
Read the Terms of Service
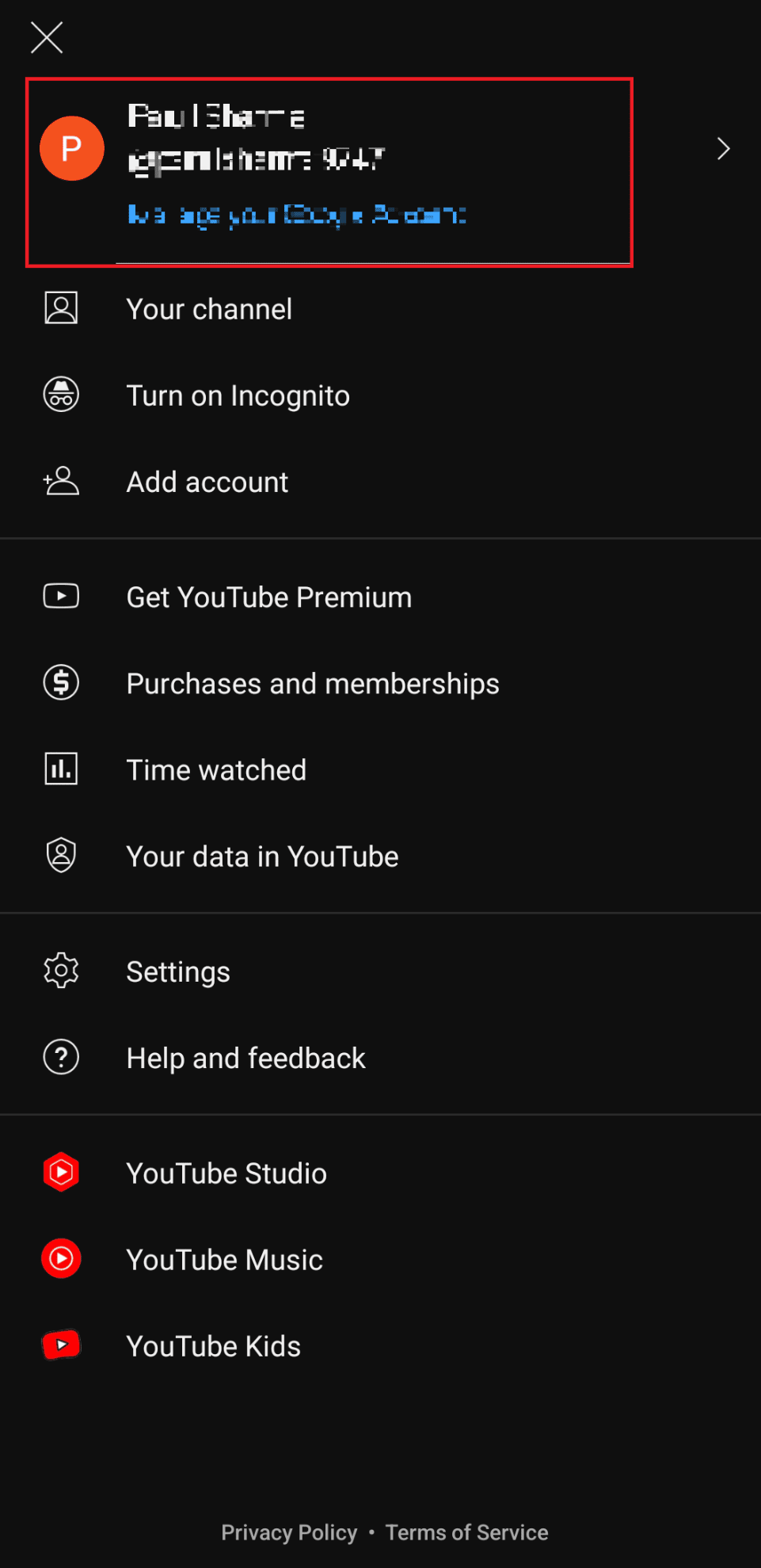point(466,1532)
